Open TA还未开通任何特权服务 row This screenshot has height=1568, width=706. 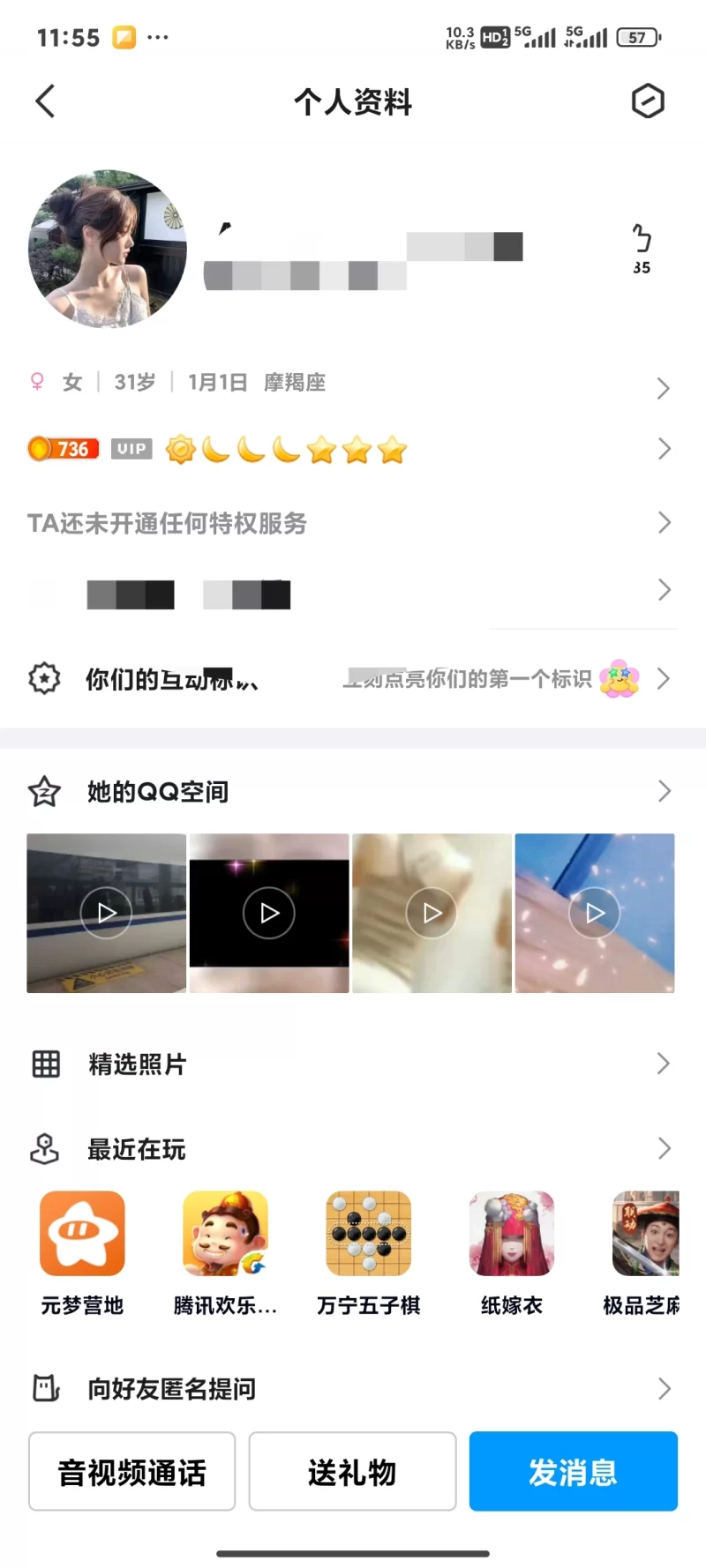(x=353, y=523)
